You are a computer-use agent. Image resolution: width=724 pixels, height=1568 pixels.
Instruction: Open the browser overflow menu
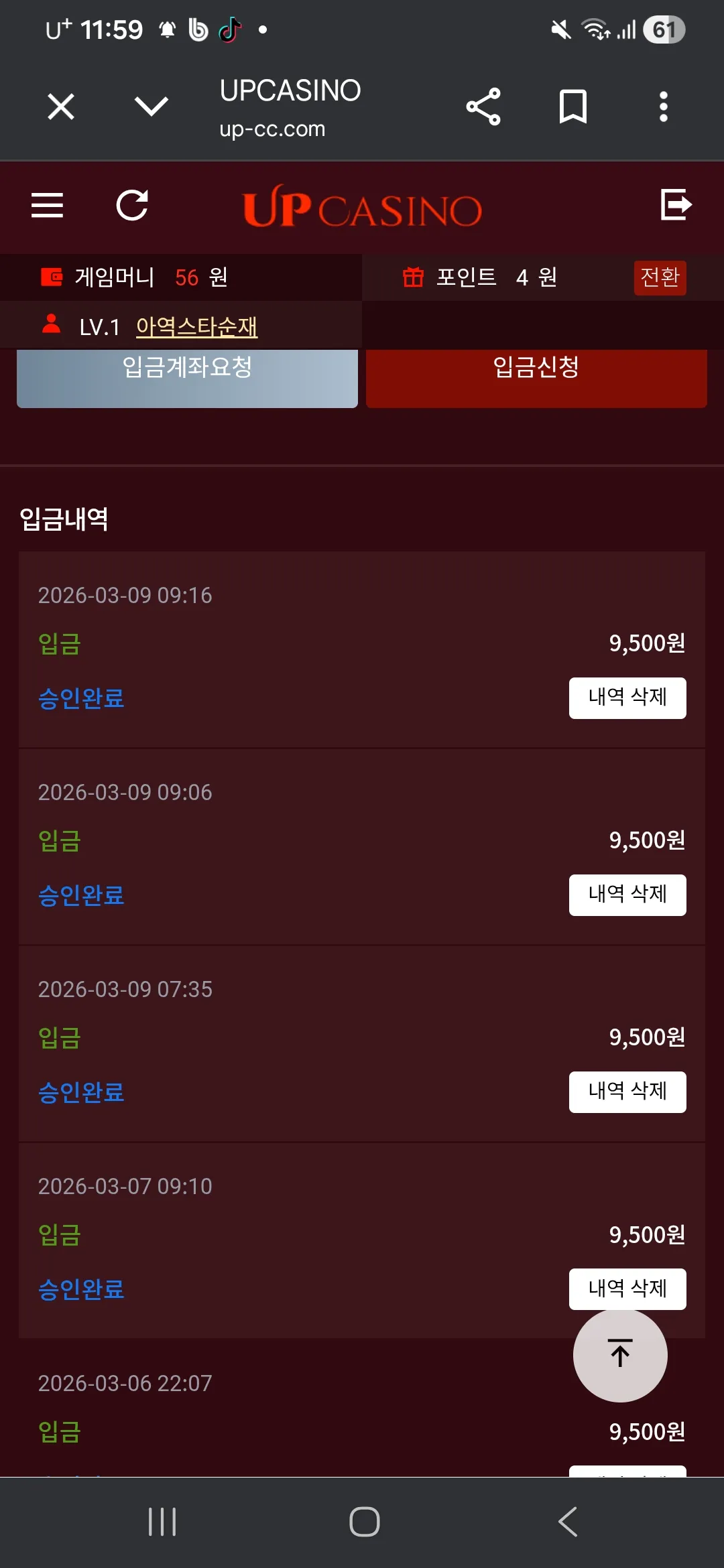(664, 107)
